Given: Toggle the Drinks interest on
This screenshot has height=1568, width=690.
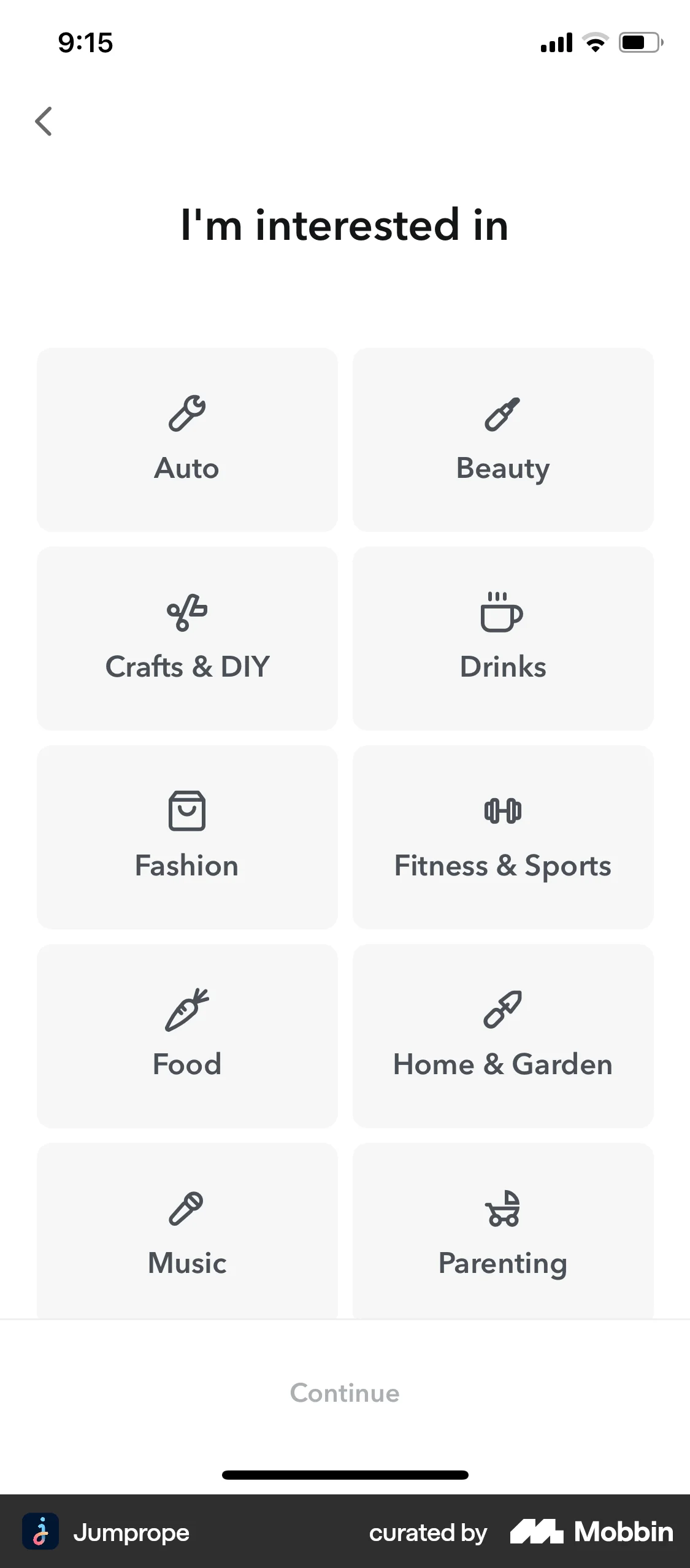Looking at the screenshot, I should (502, 638).
